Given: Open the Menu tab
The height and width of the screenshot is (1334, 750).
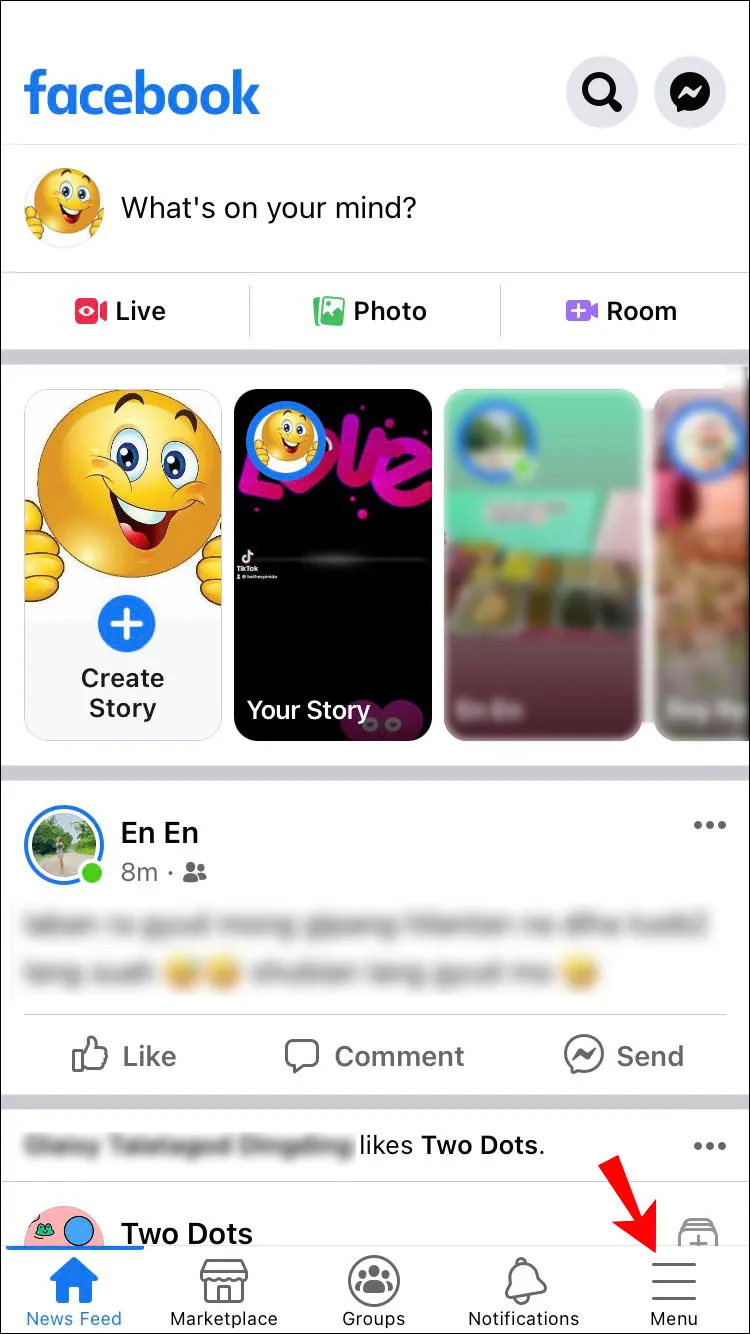Looking at the screenshot, I should tap(674, 1292).
